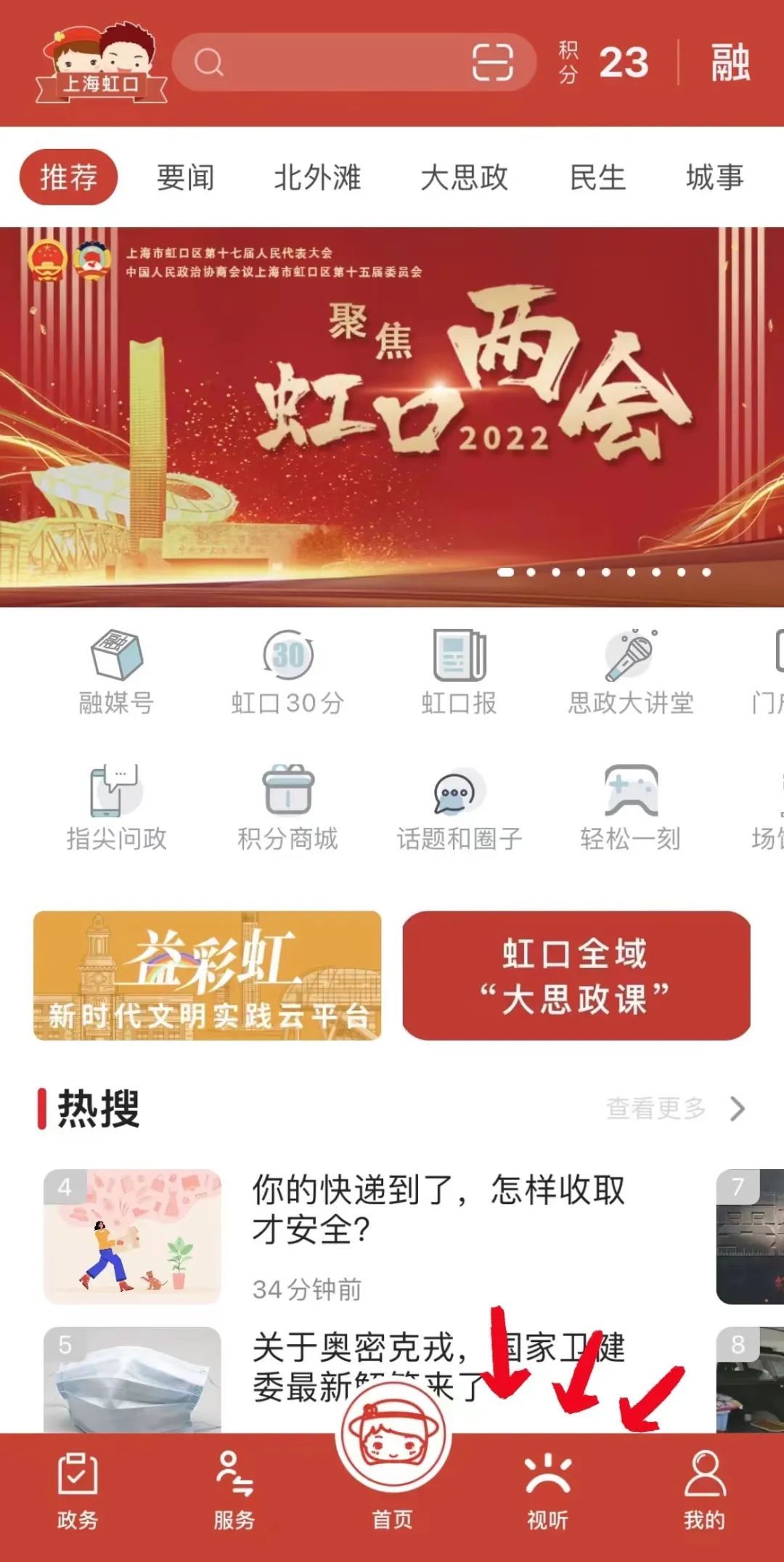This screenshot has height=1562, width=784.
Task: Open the 融 button in the header
Action: (x=730, y=62)
